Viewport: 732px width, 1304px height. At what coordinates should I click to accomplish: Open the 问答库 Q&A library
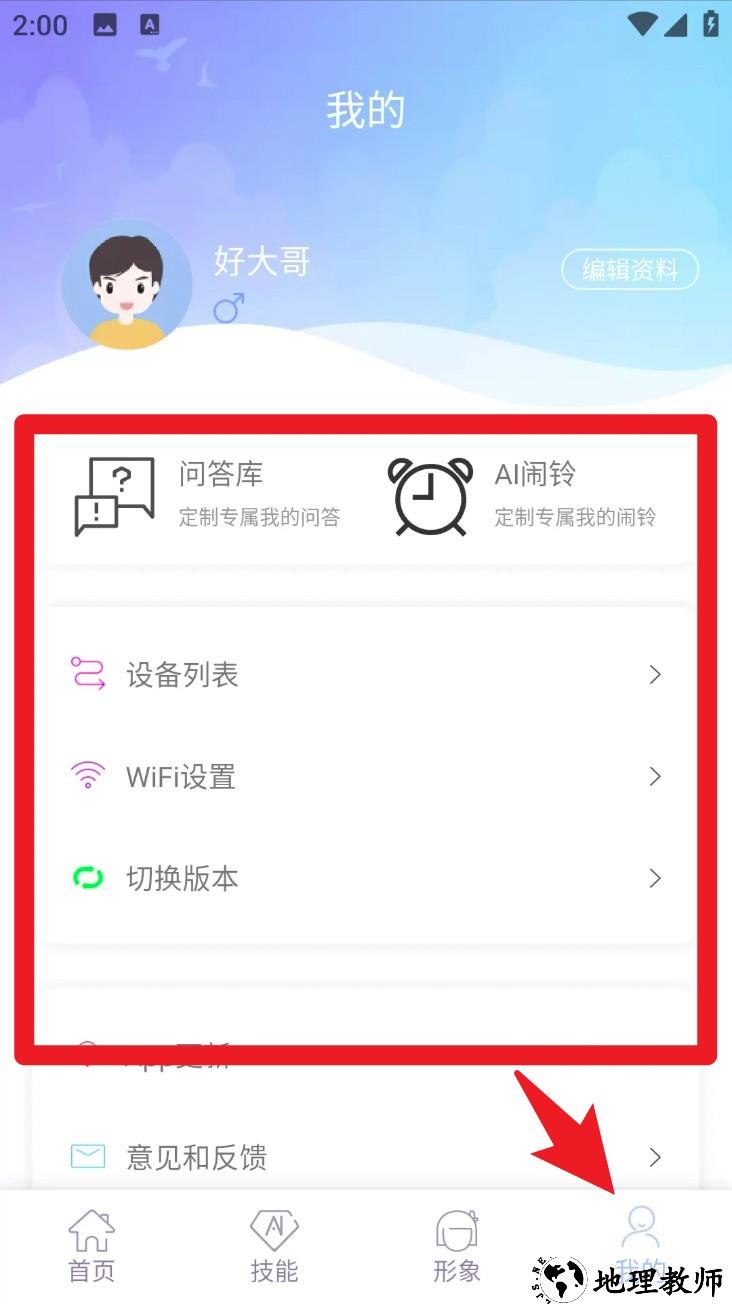click(x=208, y=495)
